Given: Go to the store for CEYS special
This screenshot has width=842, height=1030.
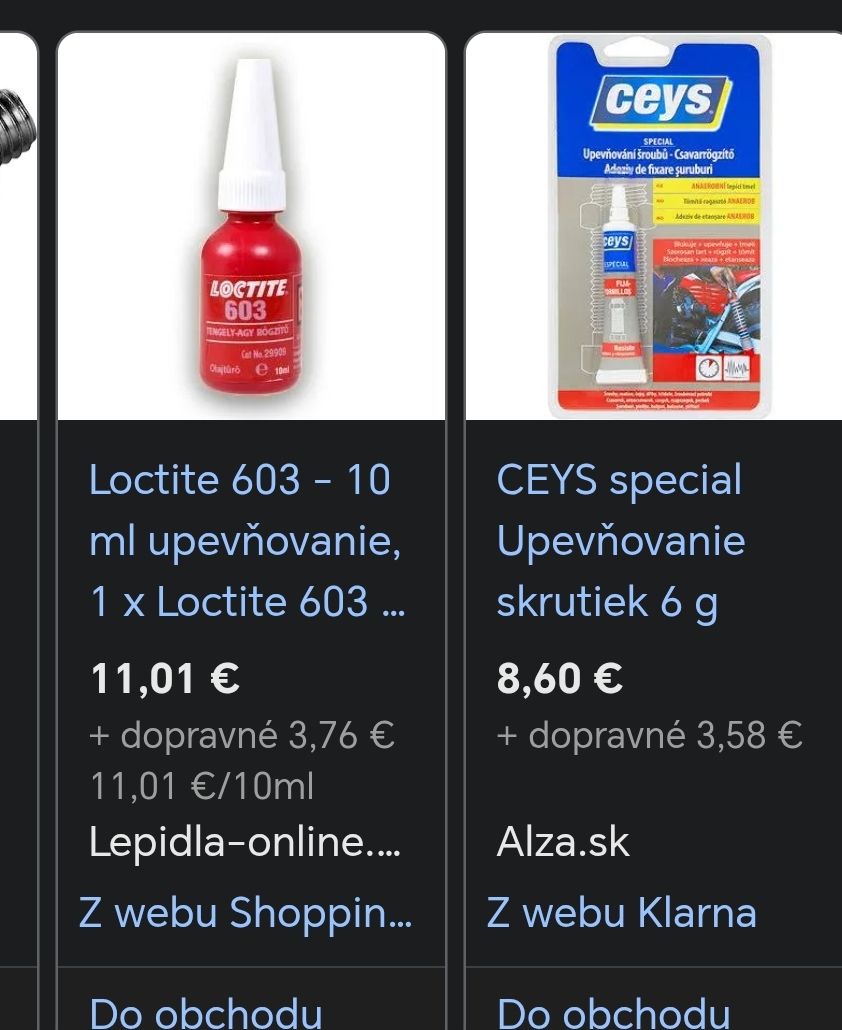Looking at the screenshot, I should tap(613, 1012).
